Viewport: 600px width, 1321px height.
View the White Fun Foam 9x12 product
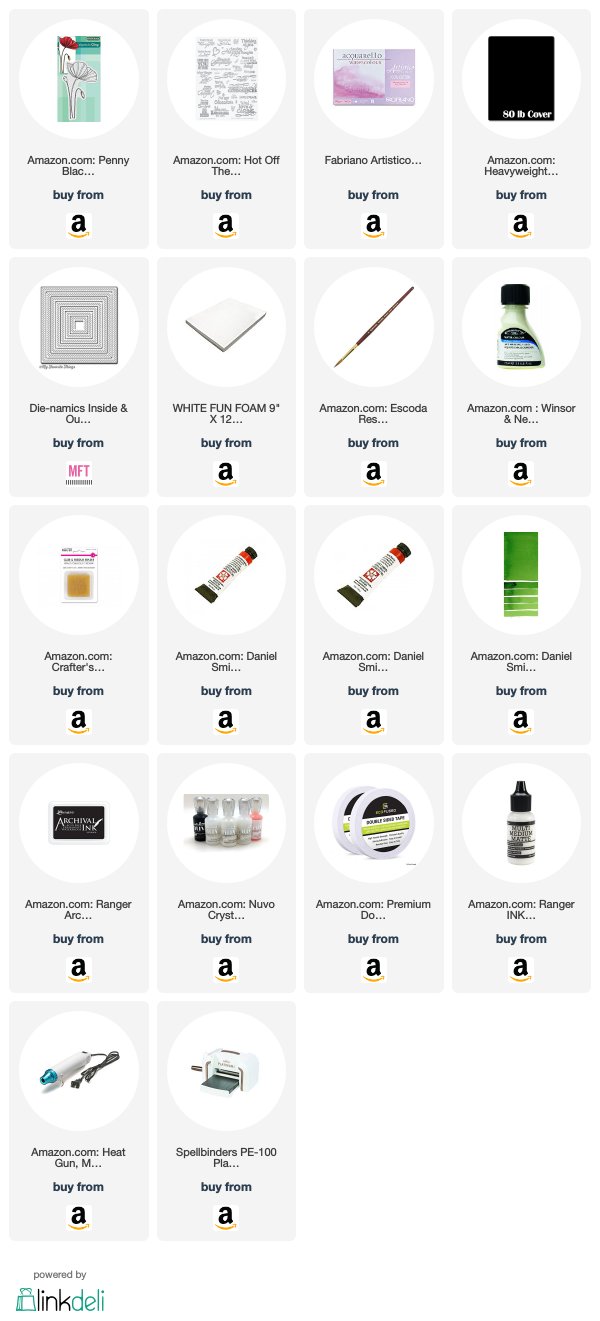click(226, 377)
